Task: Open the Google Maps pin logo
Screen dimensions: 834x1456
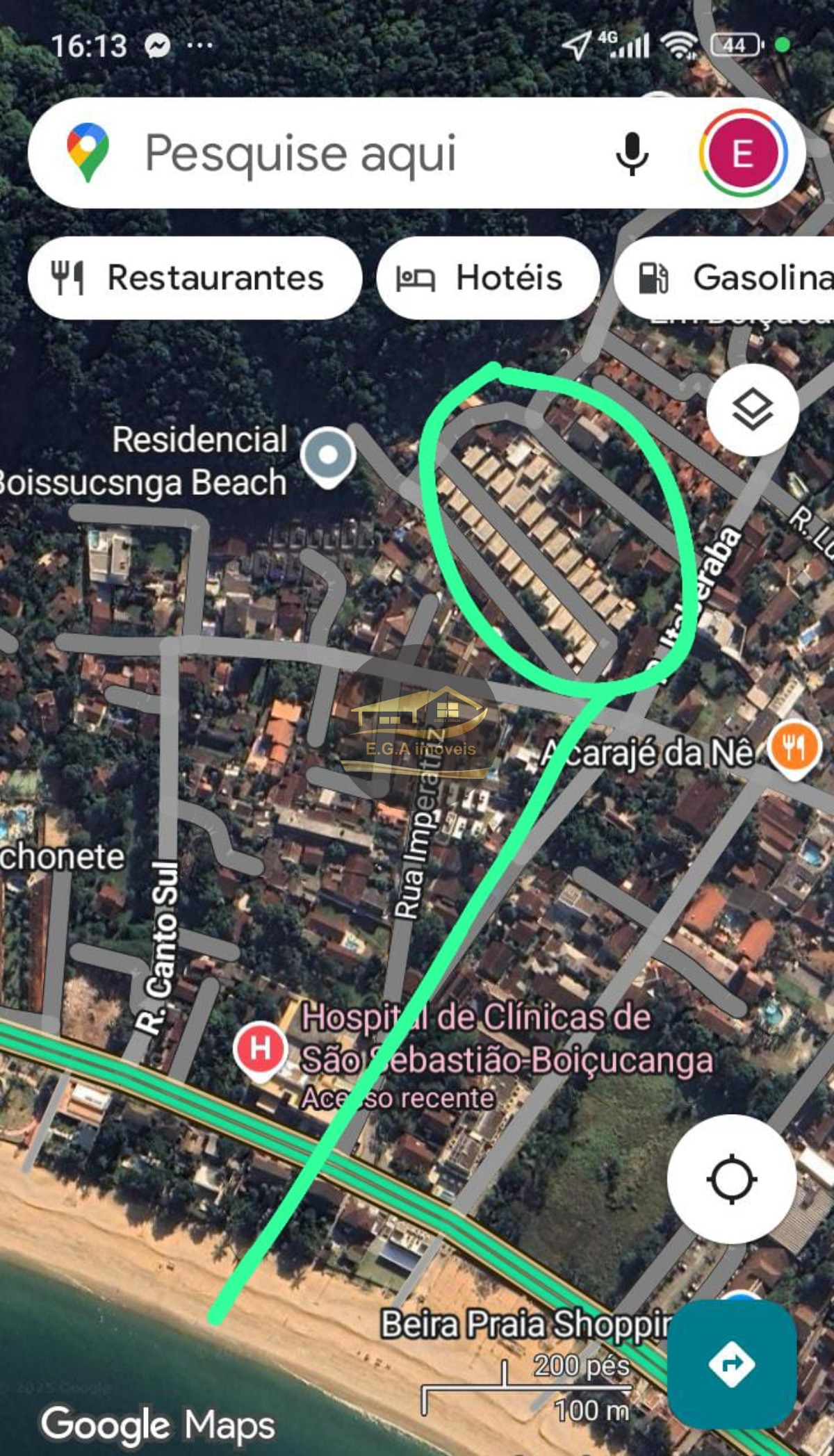Action: [89, 146]
